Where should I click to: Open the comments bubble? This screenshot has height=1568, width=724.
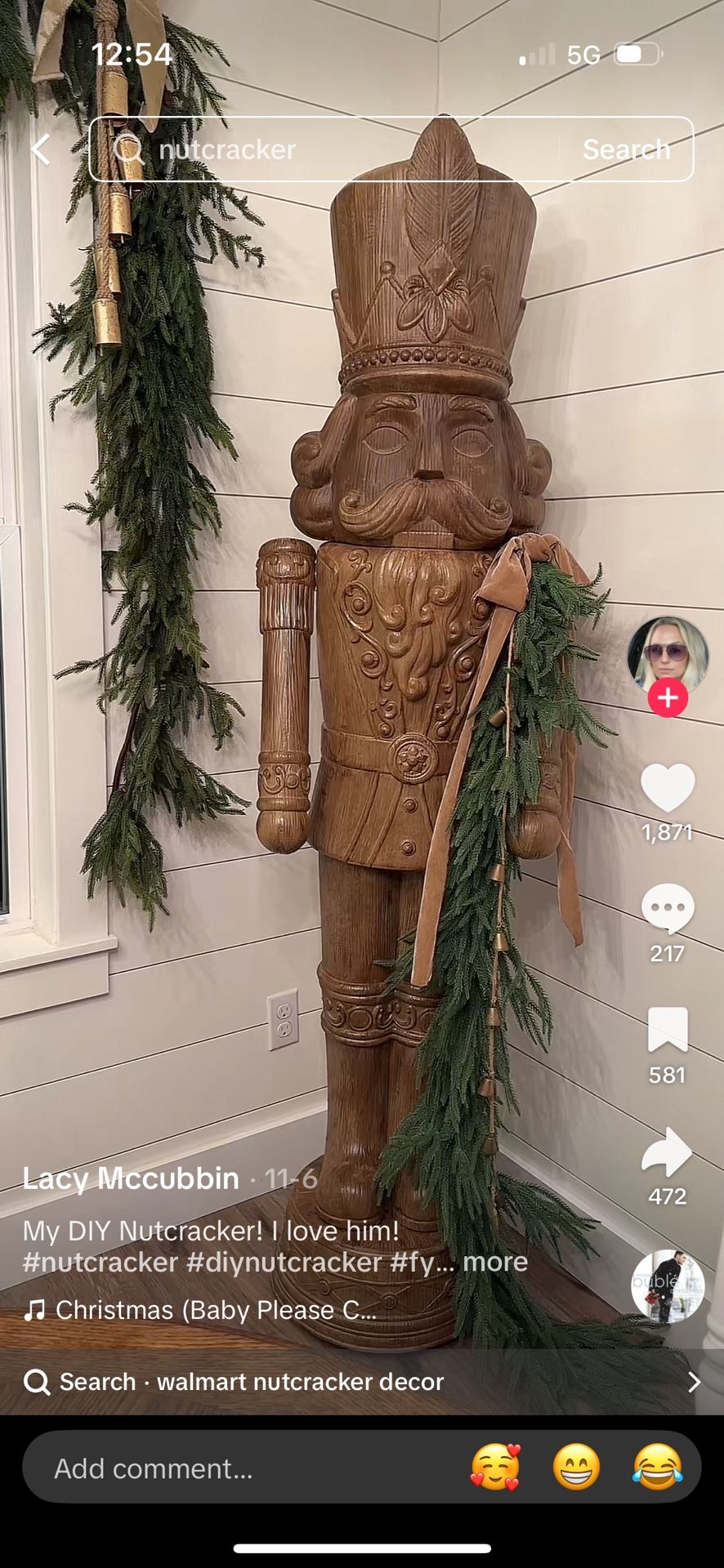click(668, 908)
